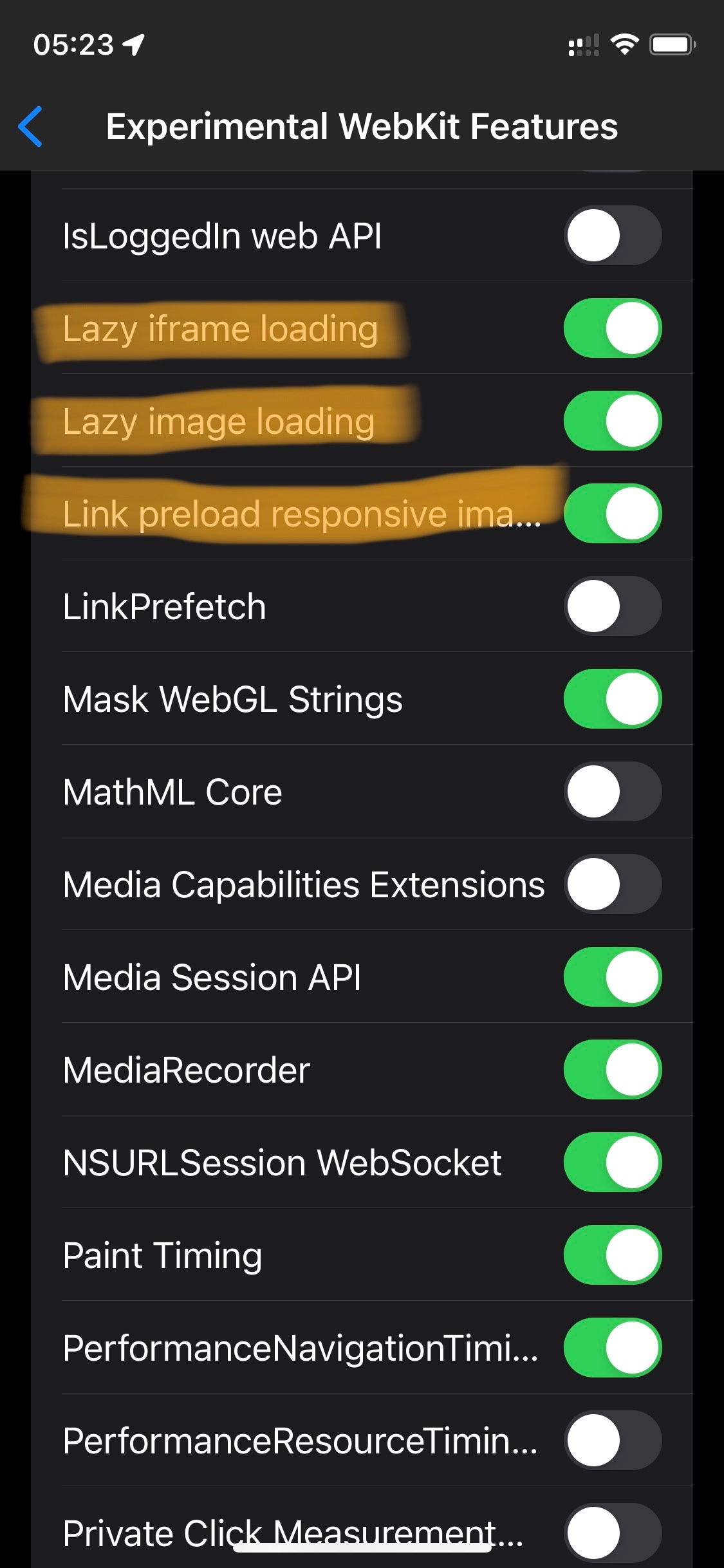Image resolution: width=724 pixels, height=1568 pixels.
Task: Turn off Media Session API
Action: click(x=613, y=977)
